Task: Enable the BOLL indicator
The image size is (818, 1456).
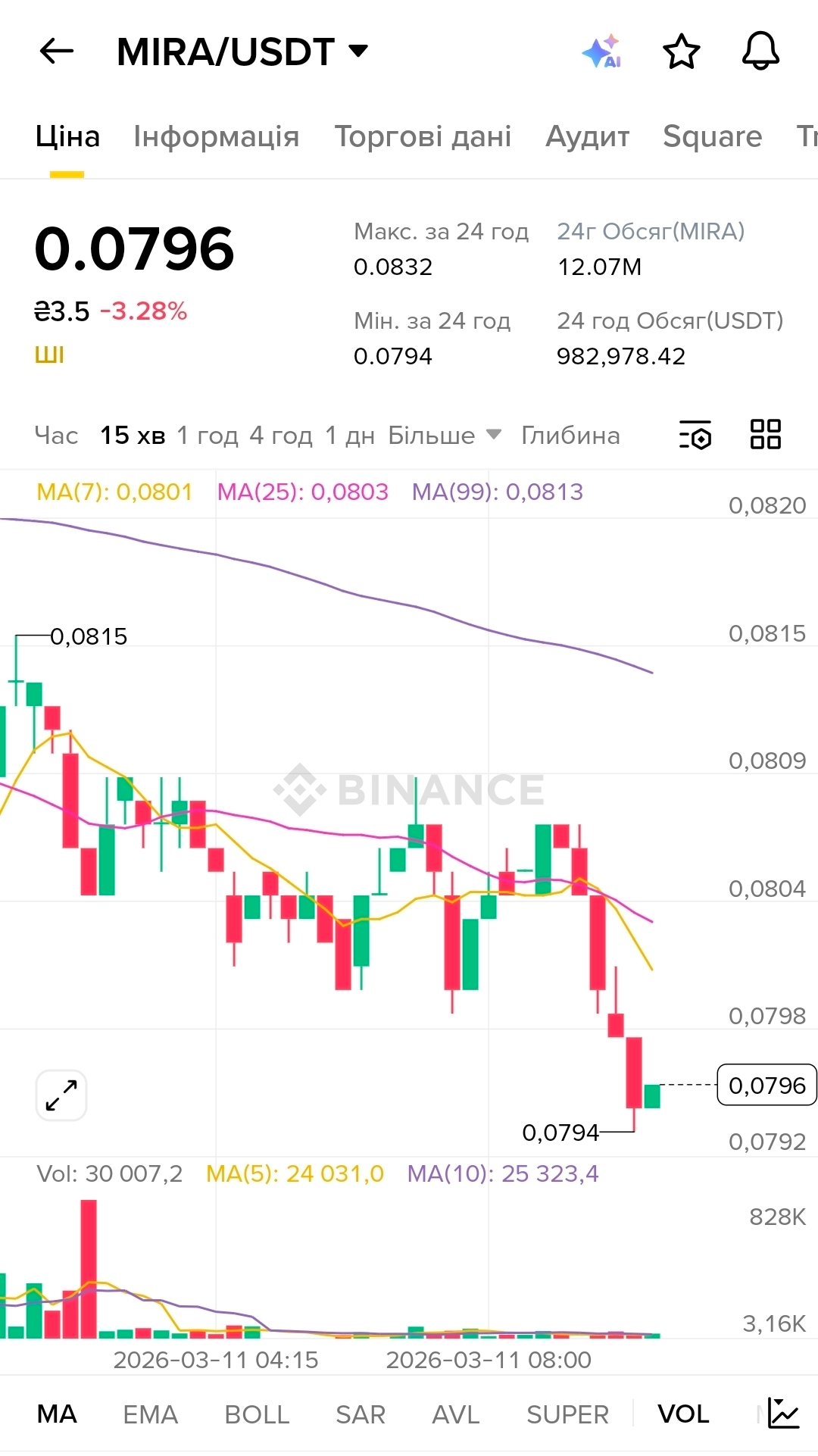Action: [257, 1414]
